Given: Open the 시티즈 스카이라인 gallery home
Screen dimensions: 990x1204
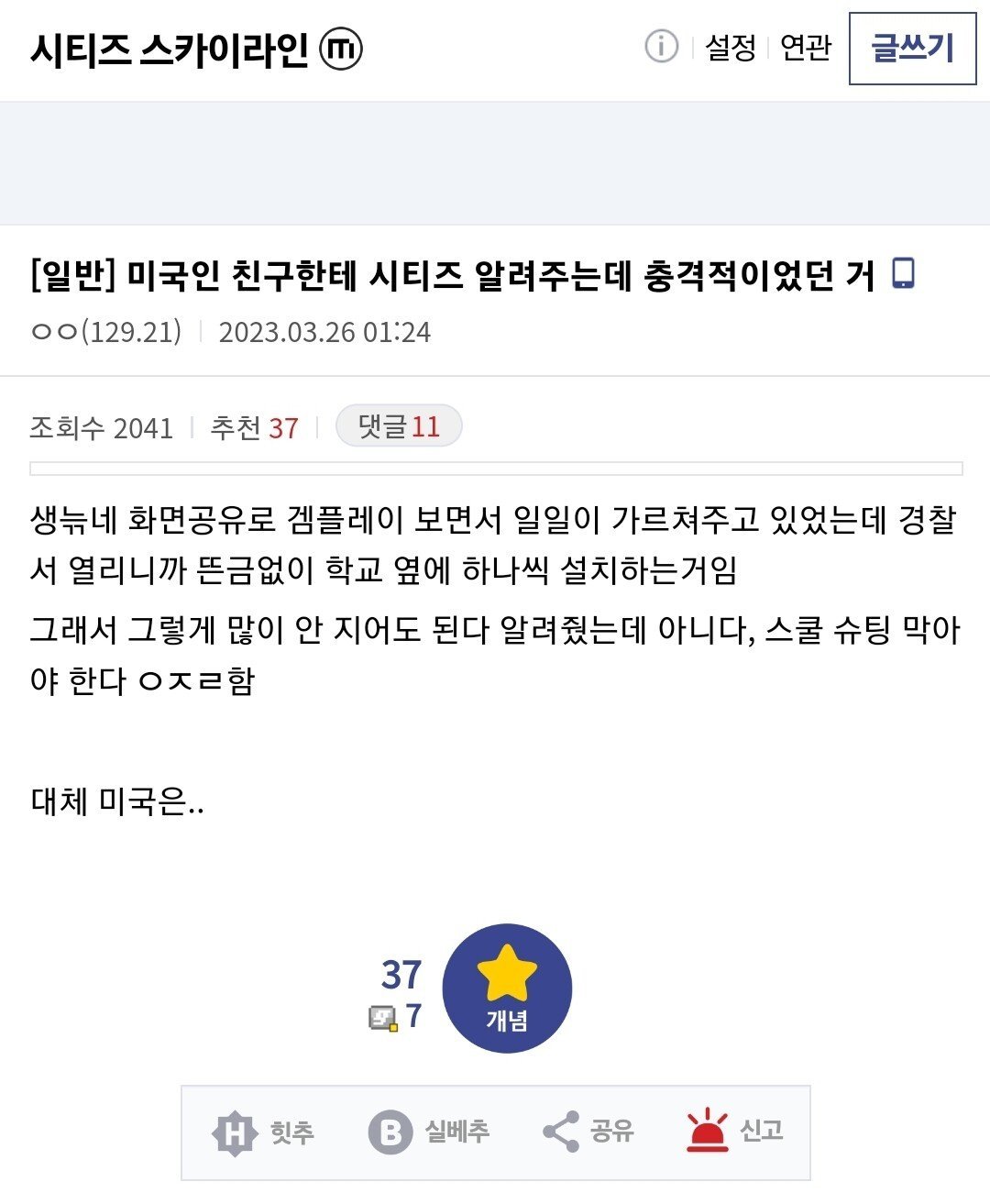Looking at the screenshot, I should pos(170,49).
